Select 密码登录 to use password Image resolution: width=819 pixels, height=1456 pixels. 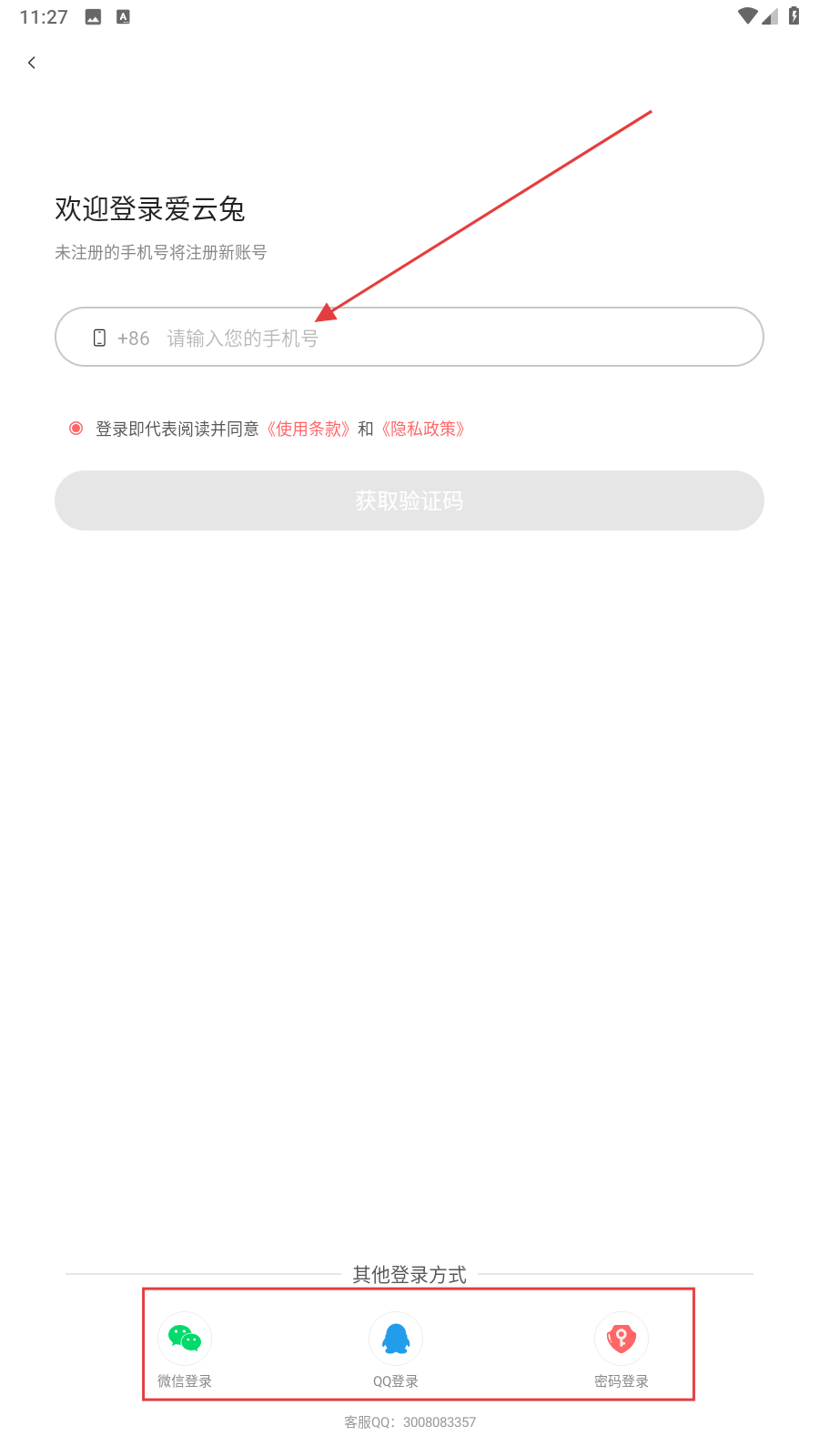coord(622,1350)
